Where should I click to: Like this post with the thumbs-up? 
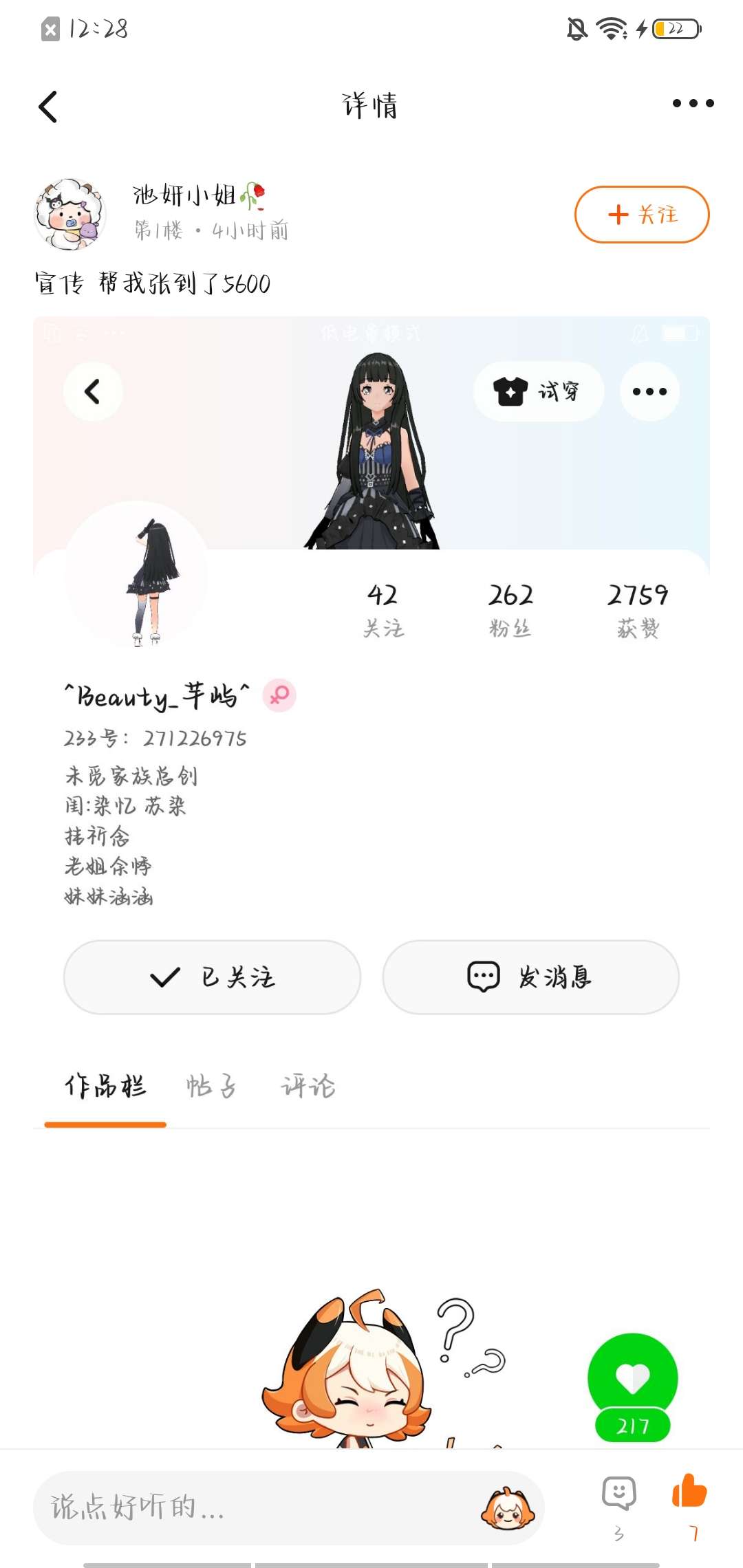point(689,1492)
